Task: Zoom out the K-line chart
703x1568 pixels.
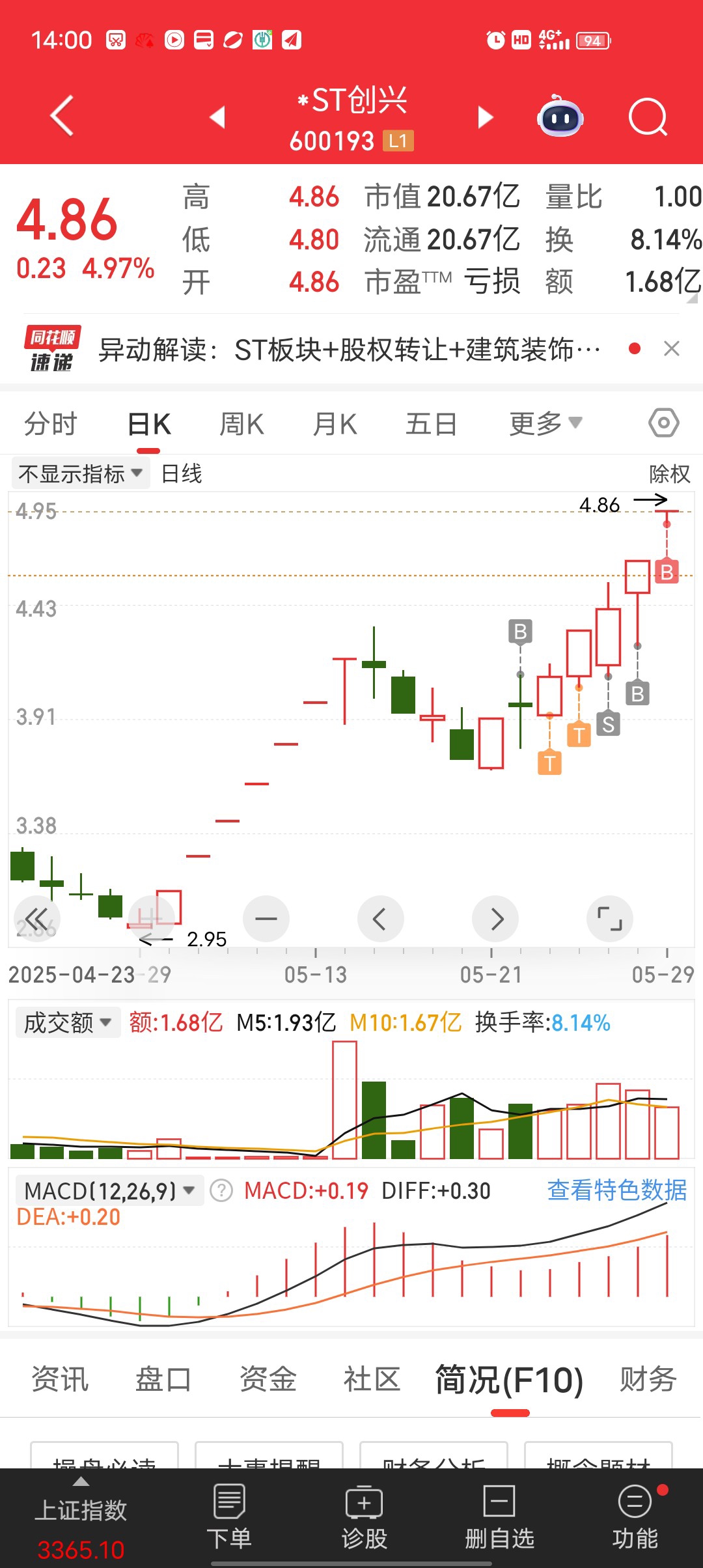Action: (266, 919)
